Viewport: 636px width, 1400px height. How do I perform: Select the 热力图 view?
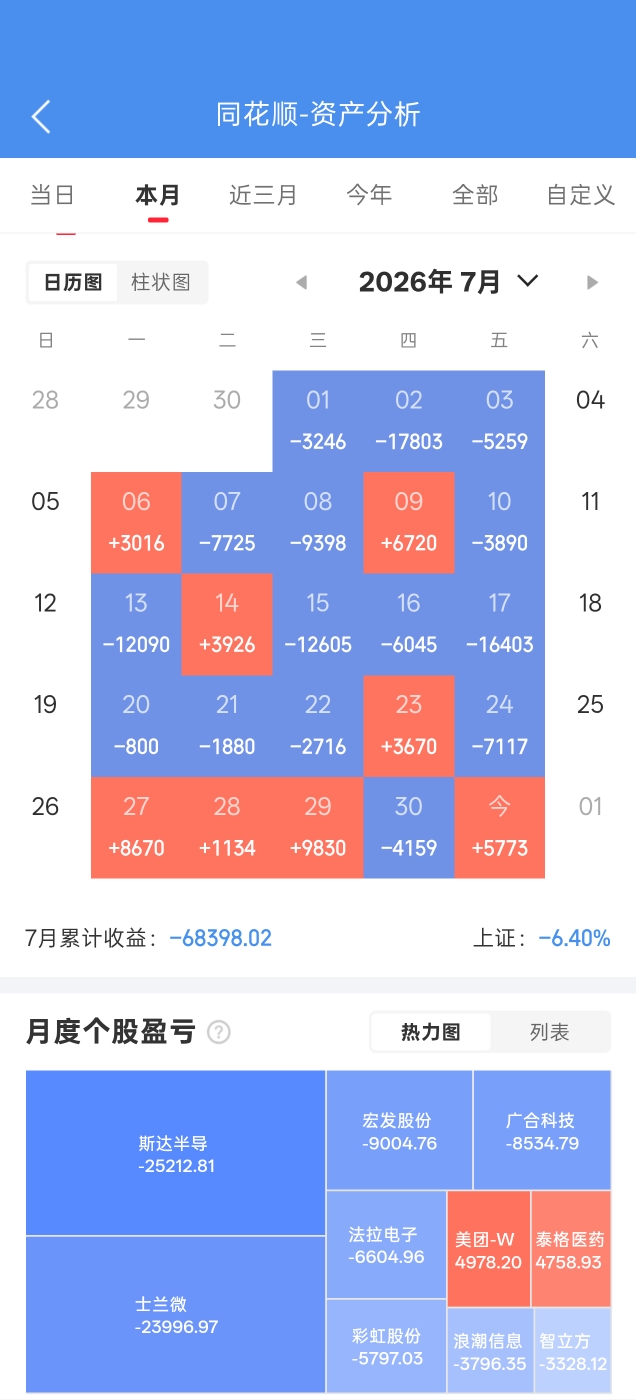[431, 1033]
